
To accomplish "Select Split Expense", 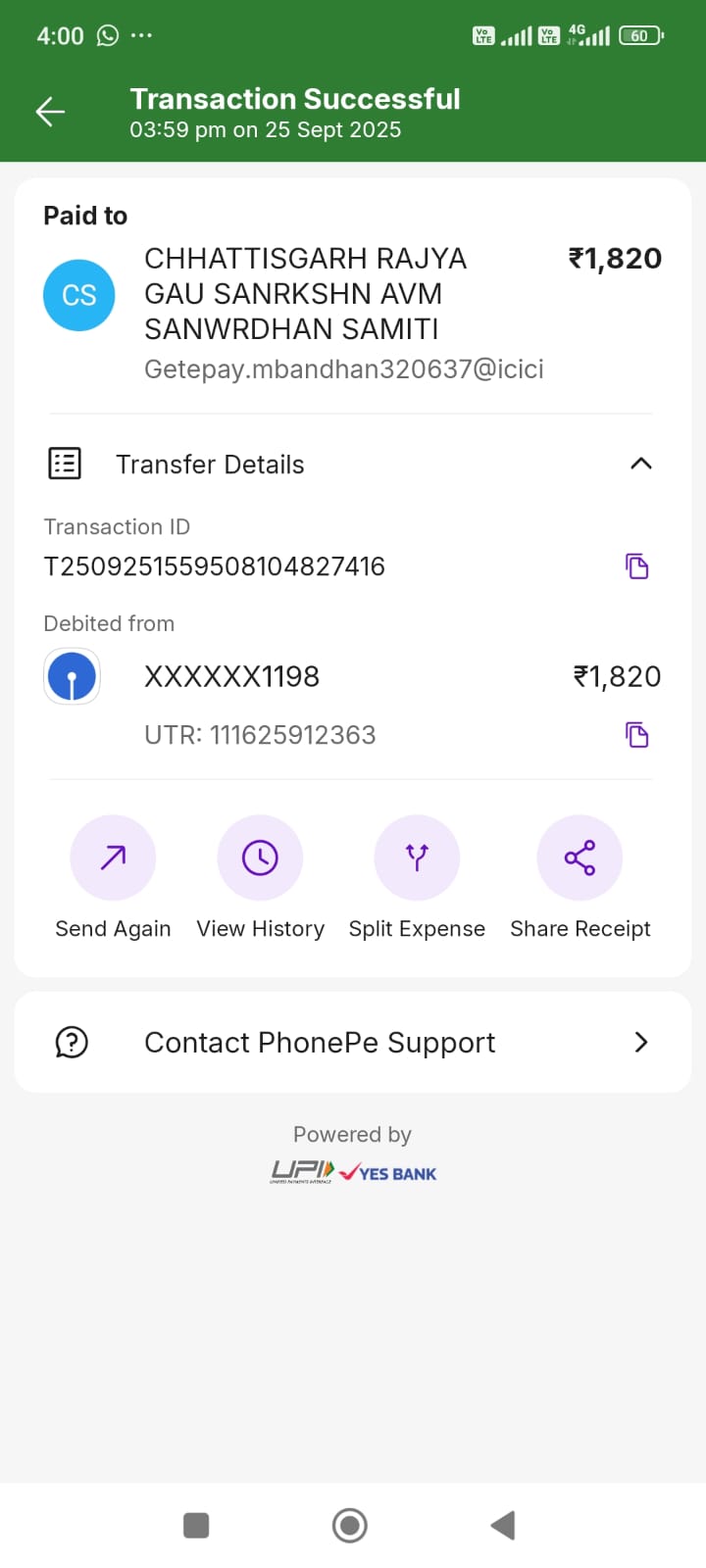I will click(417, 858).
